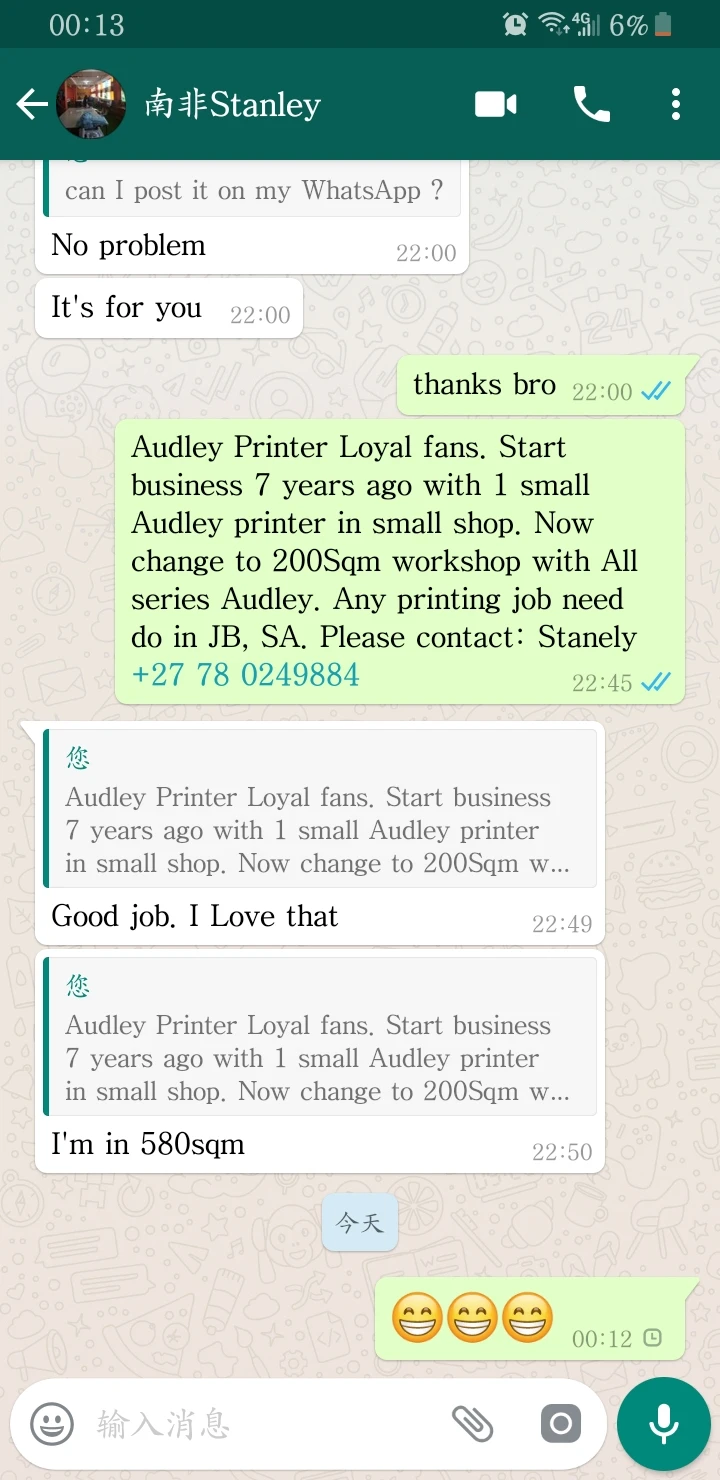Open 南非Stanley contact profile
The height and width of the screenshot is (1480, 720).
tap(232, 104)
